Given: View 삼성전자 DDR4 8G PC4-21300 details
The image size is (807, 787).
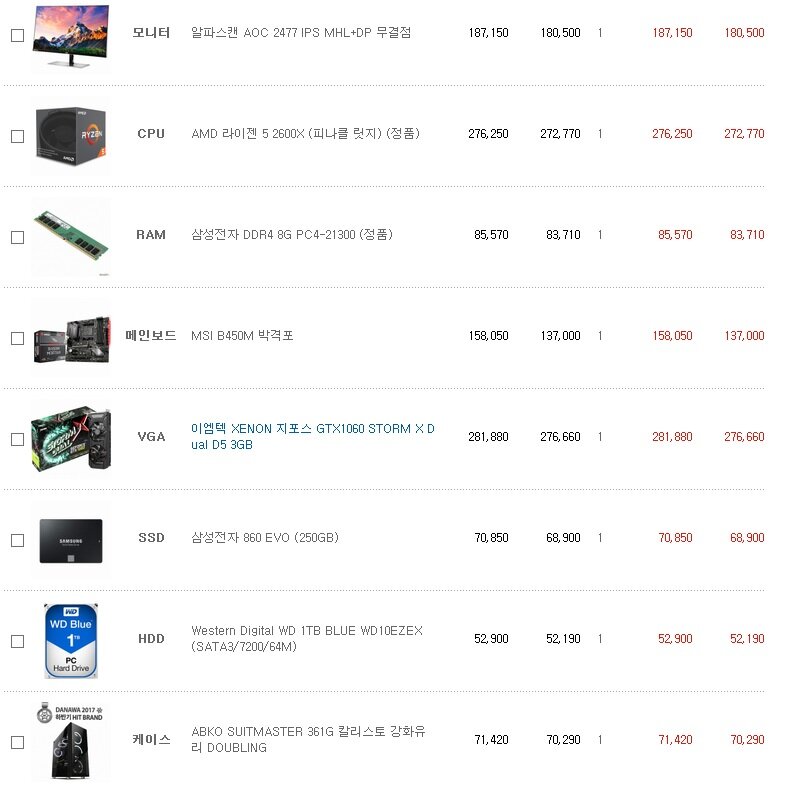Looking at the screenshot, I should tap(291, 235).
